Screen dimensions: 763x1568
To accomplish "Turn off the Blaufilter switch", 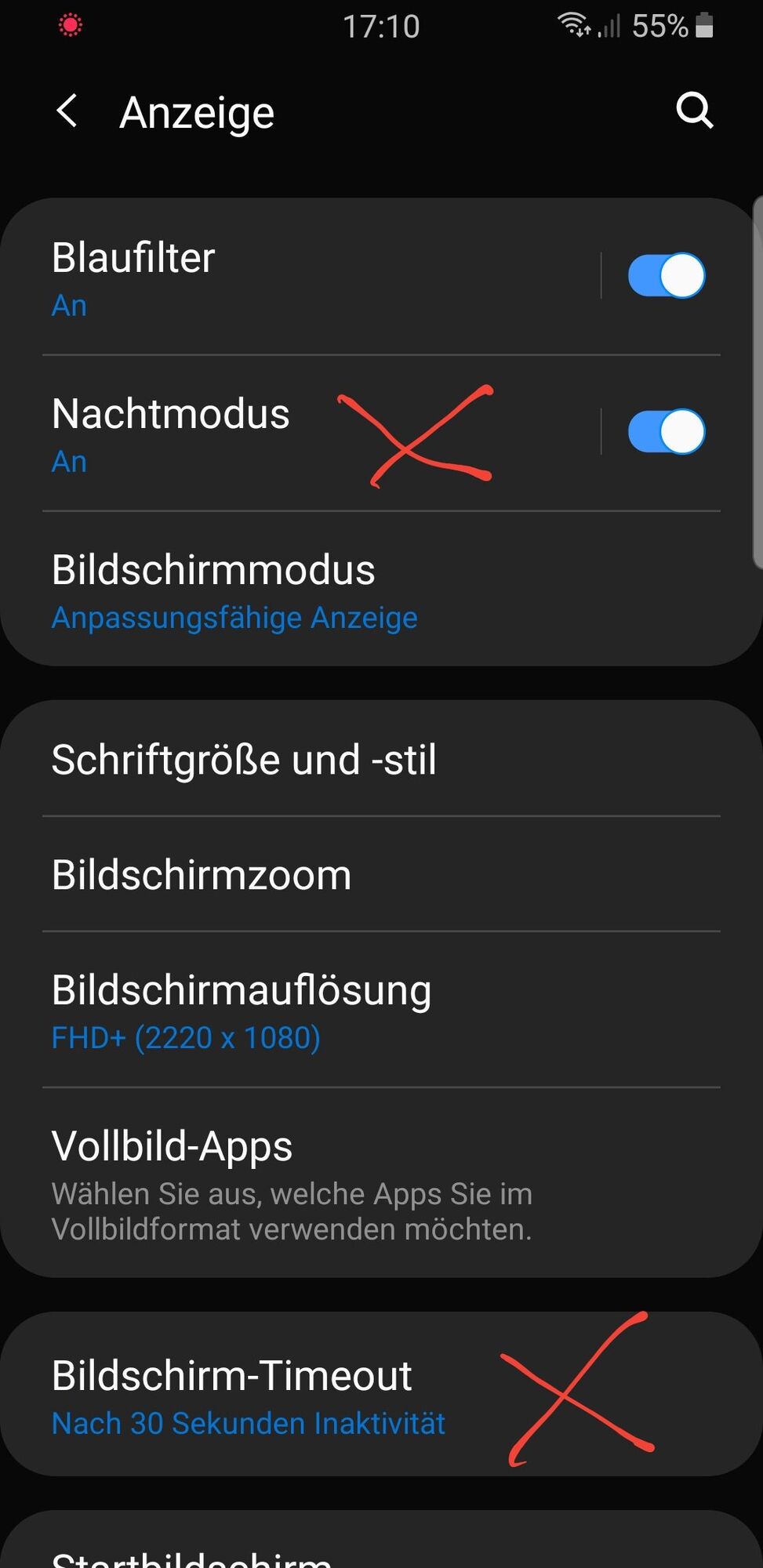I will pyautogui.click(x=666, y=276).
